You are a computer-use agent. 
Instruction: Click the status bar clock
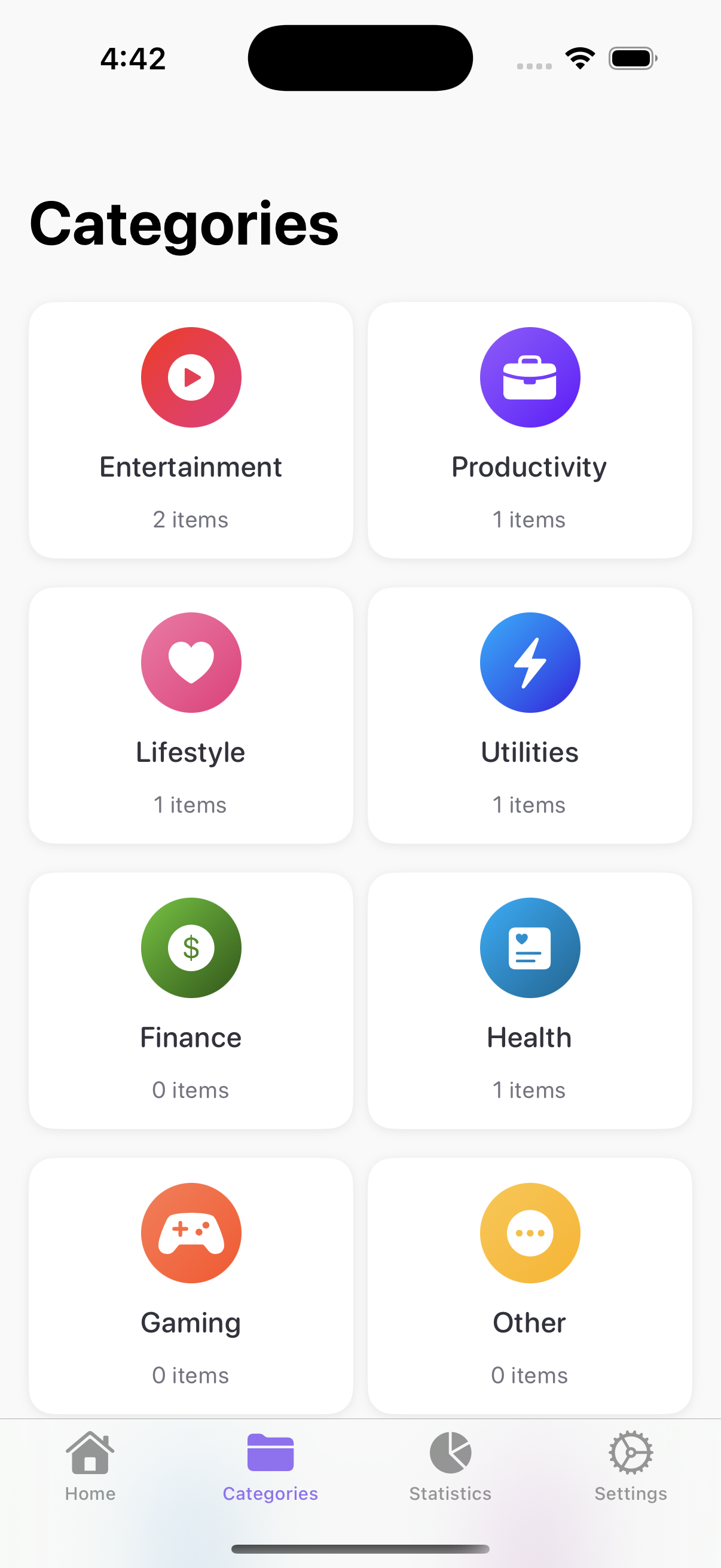[133, 58]
